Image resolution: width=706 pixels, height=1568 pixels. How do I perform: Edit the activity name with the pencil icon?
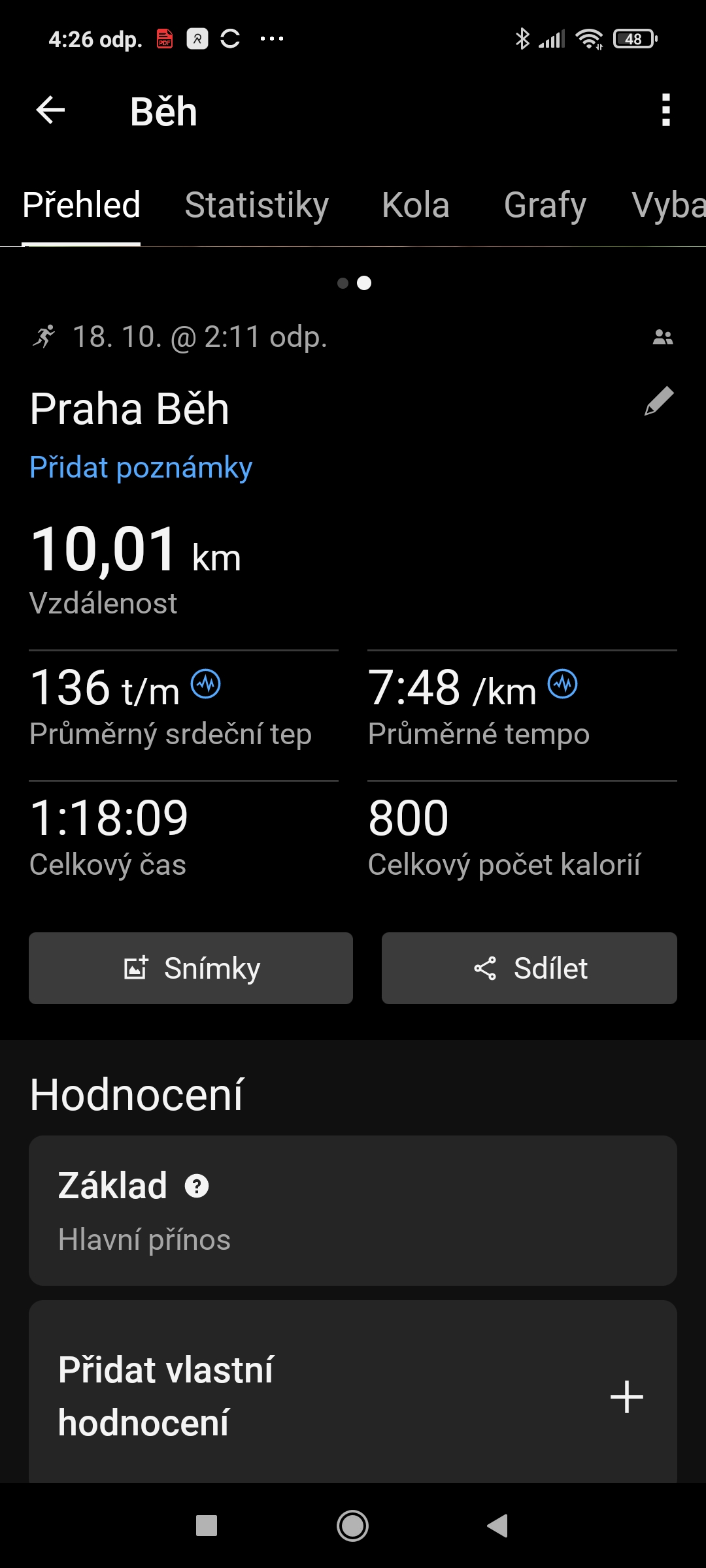[x=658, y=401]
